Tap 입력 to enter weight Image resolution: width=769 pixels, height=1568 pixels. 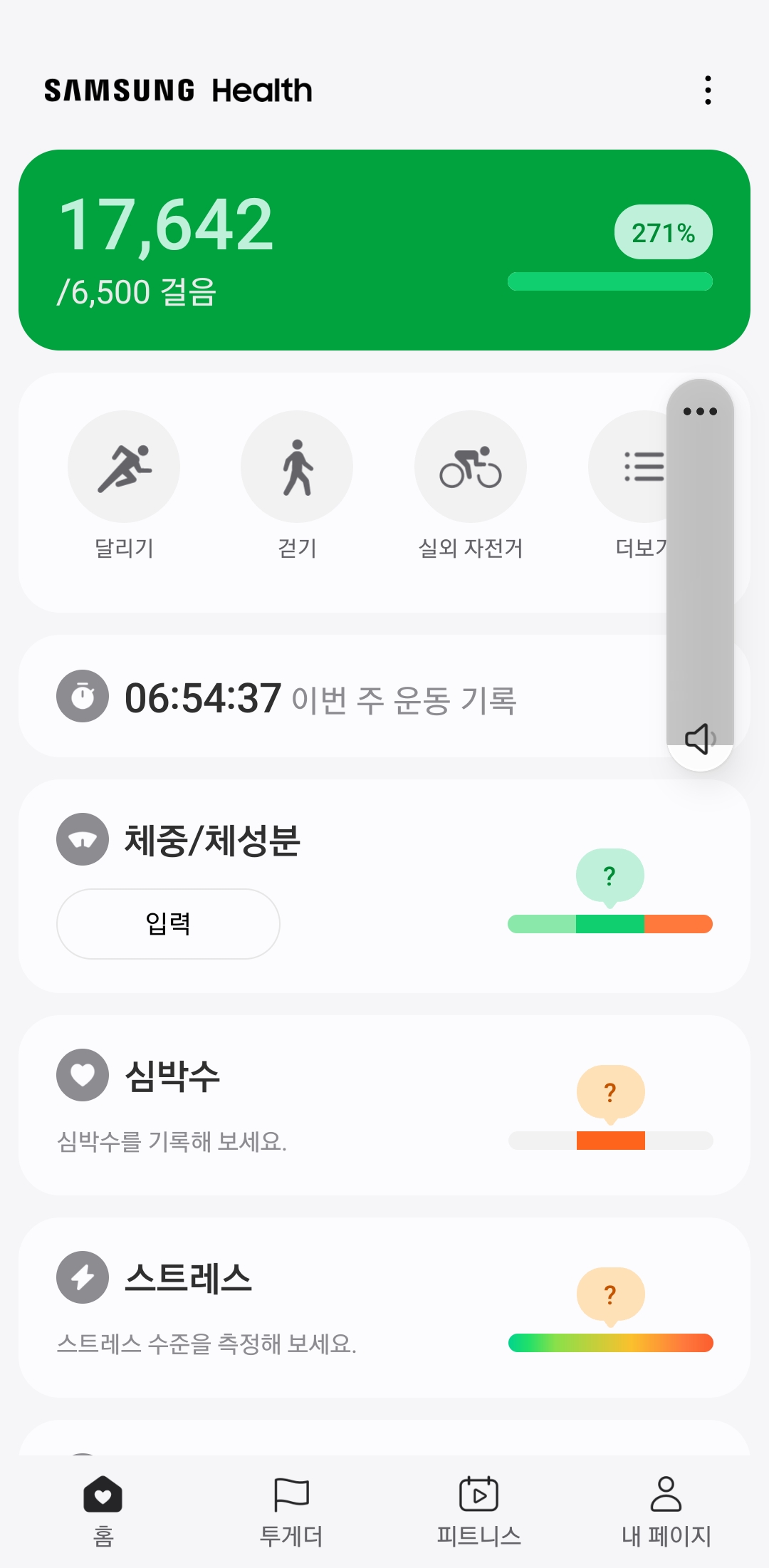168,923
